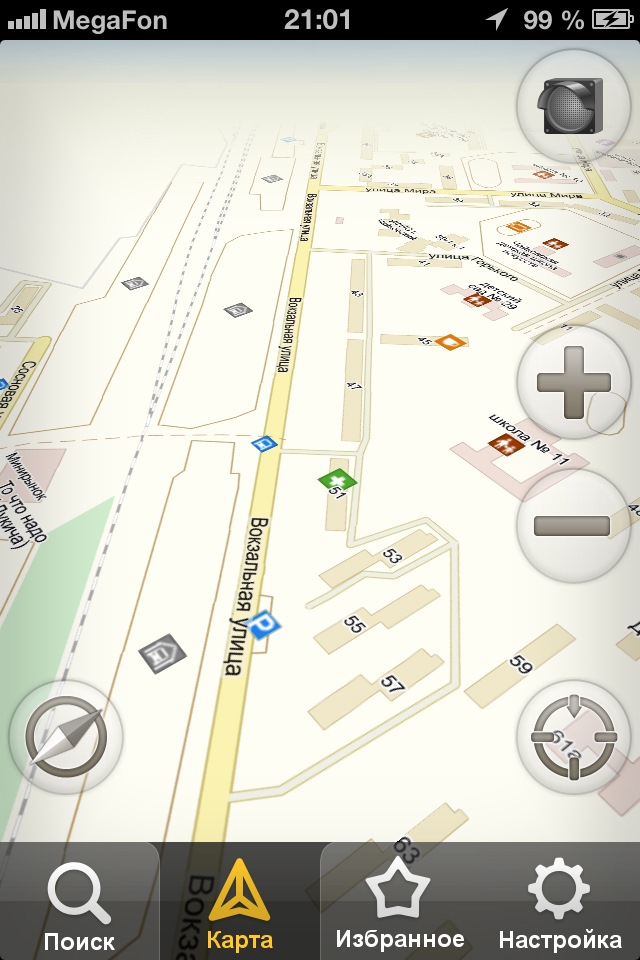This screenshot has width=640, height=960.
Task: Go to the Настройка settings tab
Action: point(560,902)
